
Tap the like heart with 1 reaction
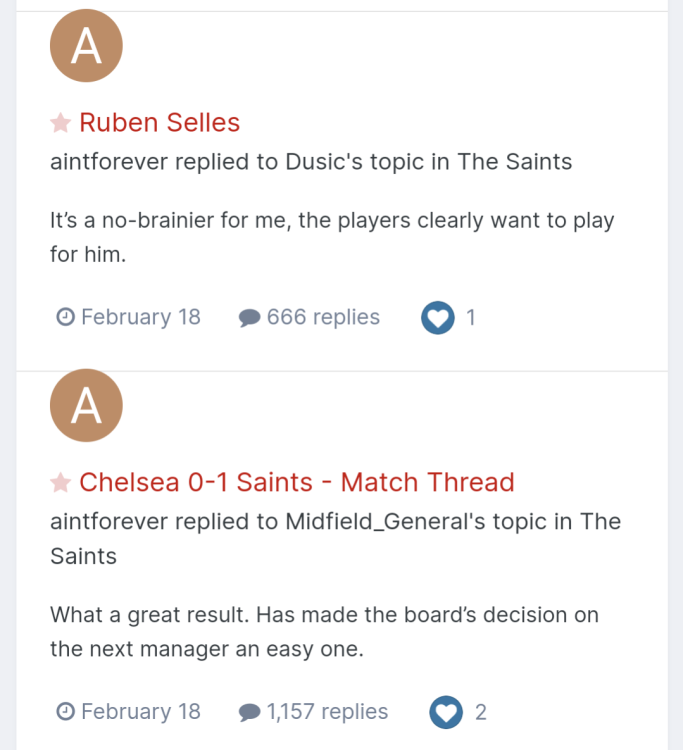click(x=438, y=318)
